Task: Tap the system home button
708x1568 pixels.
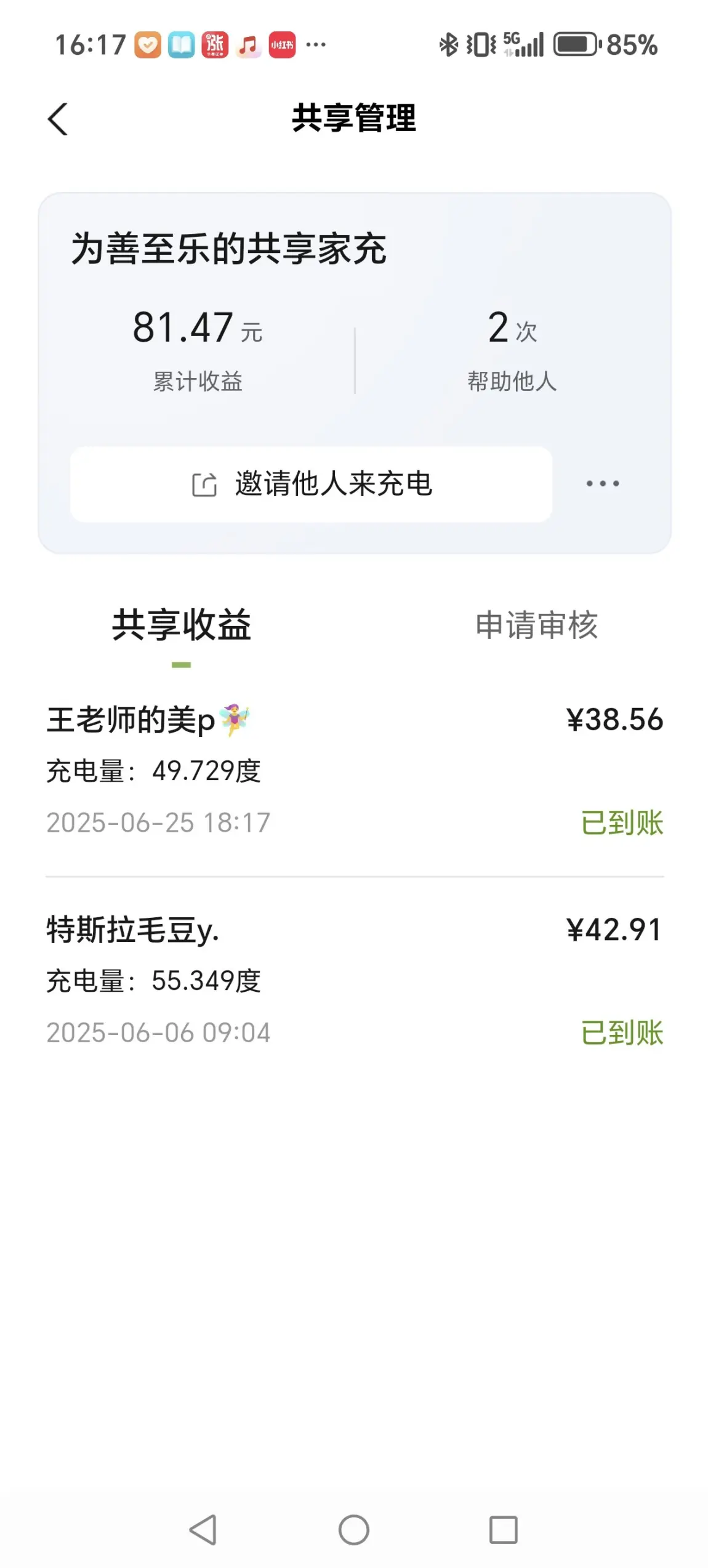Action: [x=354, y=1529]
